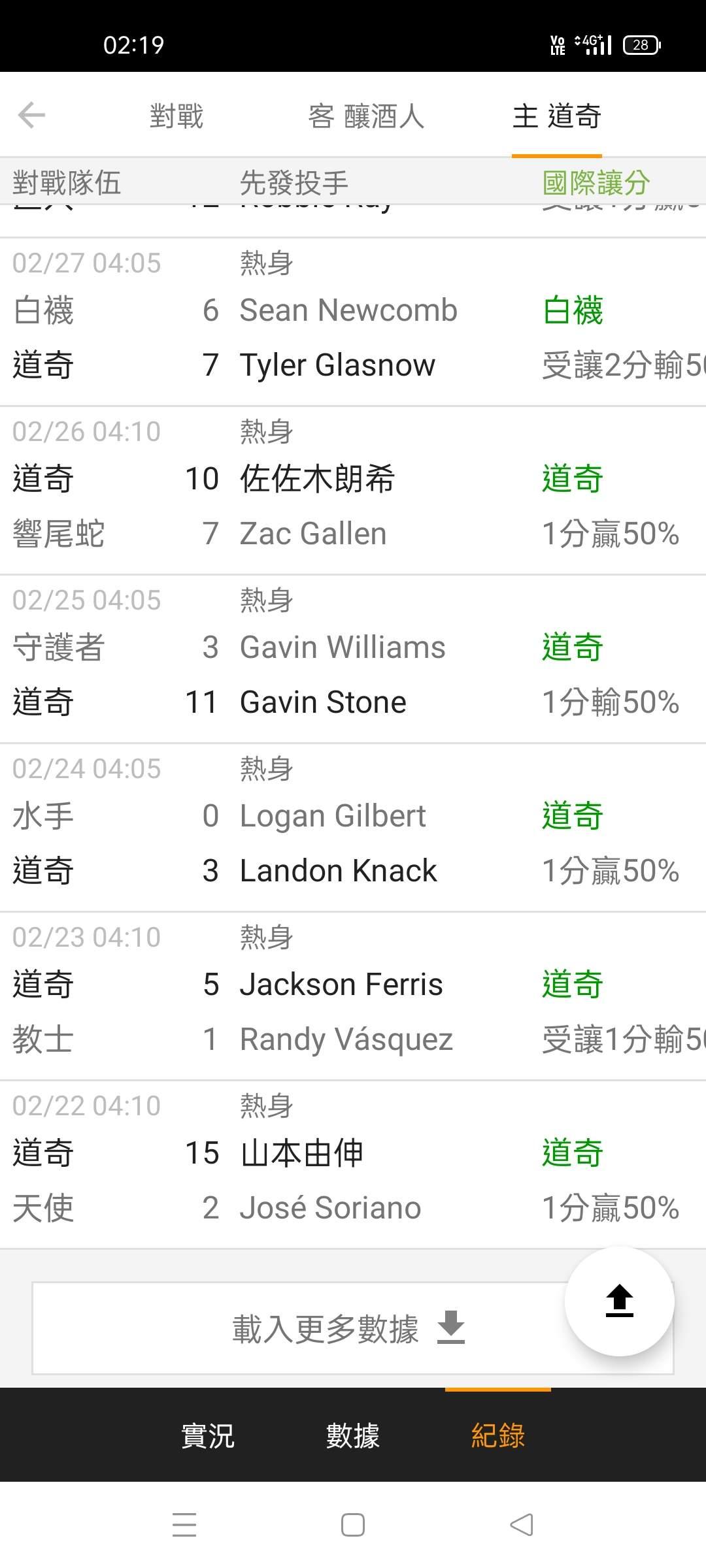
Task: Select the 主 道奇 tab
Action: pyautogui.click(x=557, y=116)
